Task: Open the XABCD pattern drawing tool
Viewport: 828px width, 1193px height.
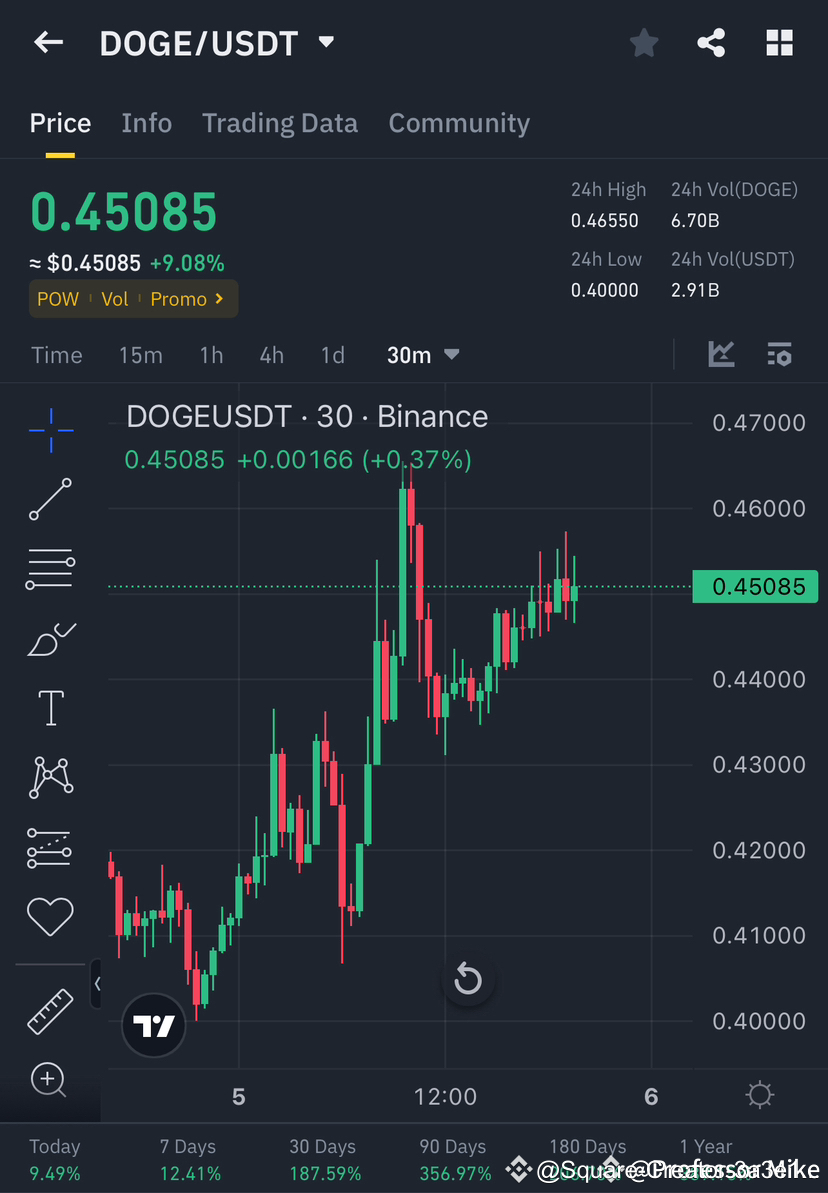Action: coord(50,778)
